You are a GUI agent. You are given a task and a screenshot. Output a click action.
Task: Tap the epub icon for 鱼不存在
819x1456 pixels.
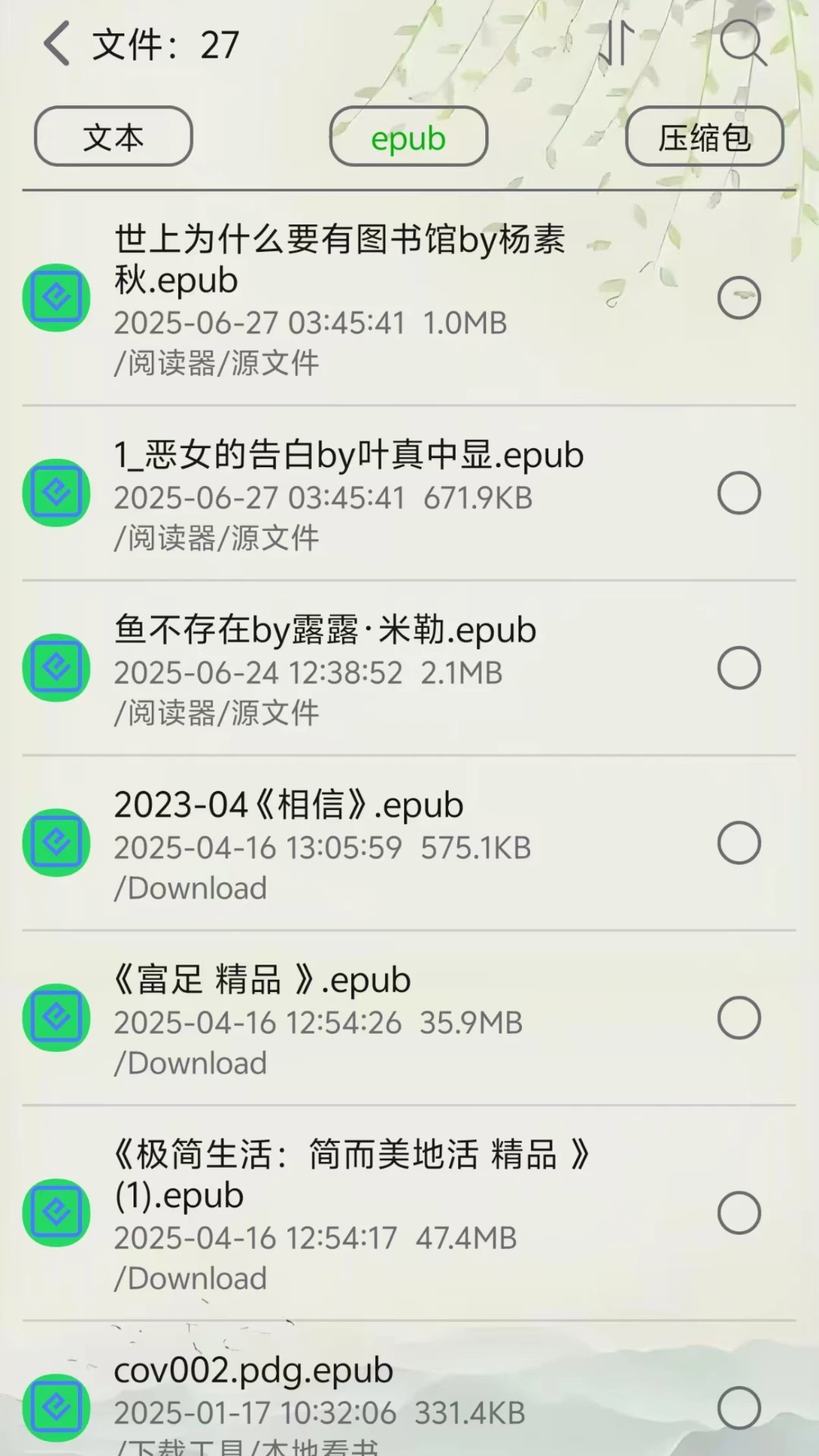click(55, 668)
